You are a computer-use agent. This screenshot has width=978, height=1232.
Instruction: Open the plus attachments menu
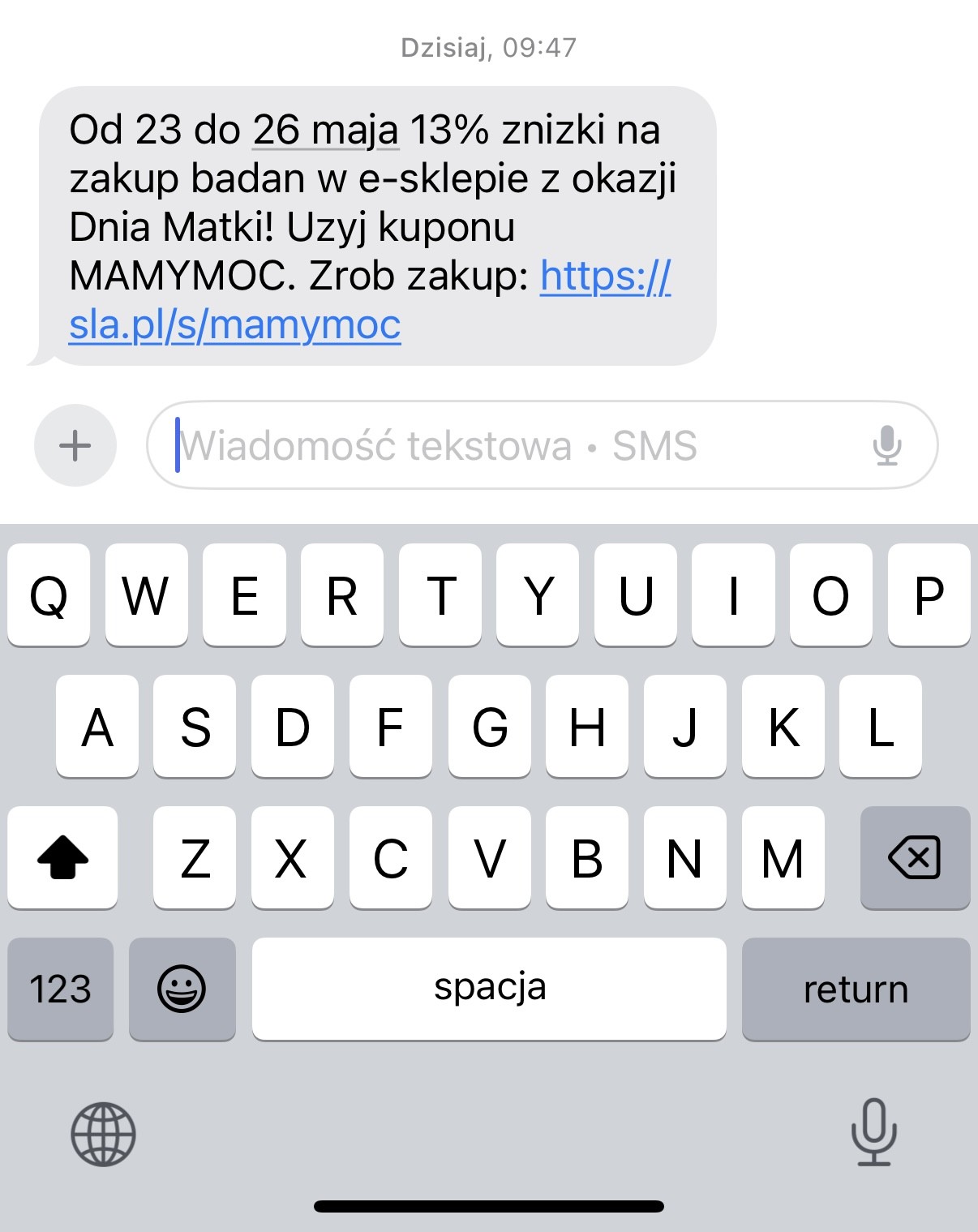coord(75,445)
